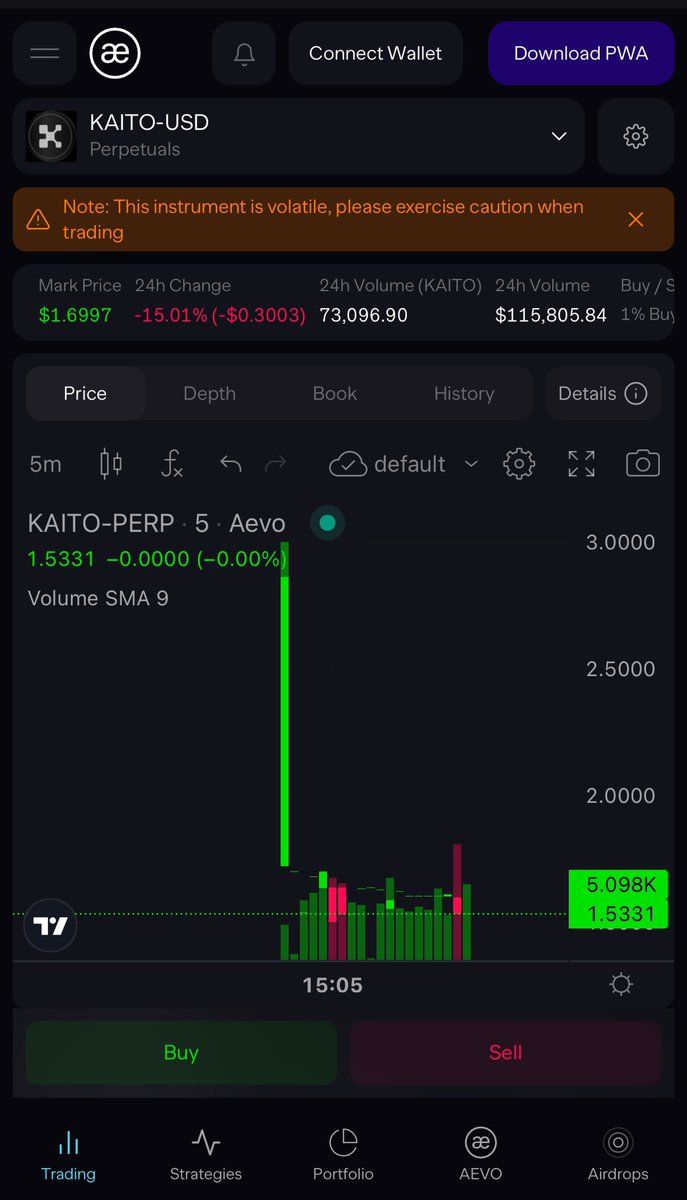Tap the green Buy button
Image resolution: width=687 pixels, height=1200 pixels.
(181, 1052)
